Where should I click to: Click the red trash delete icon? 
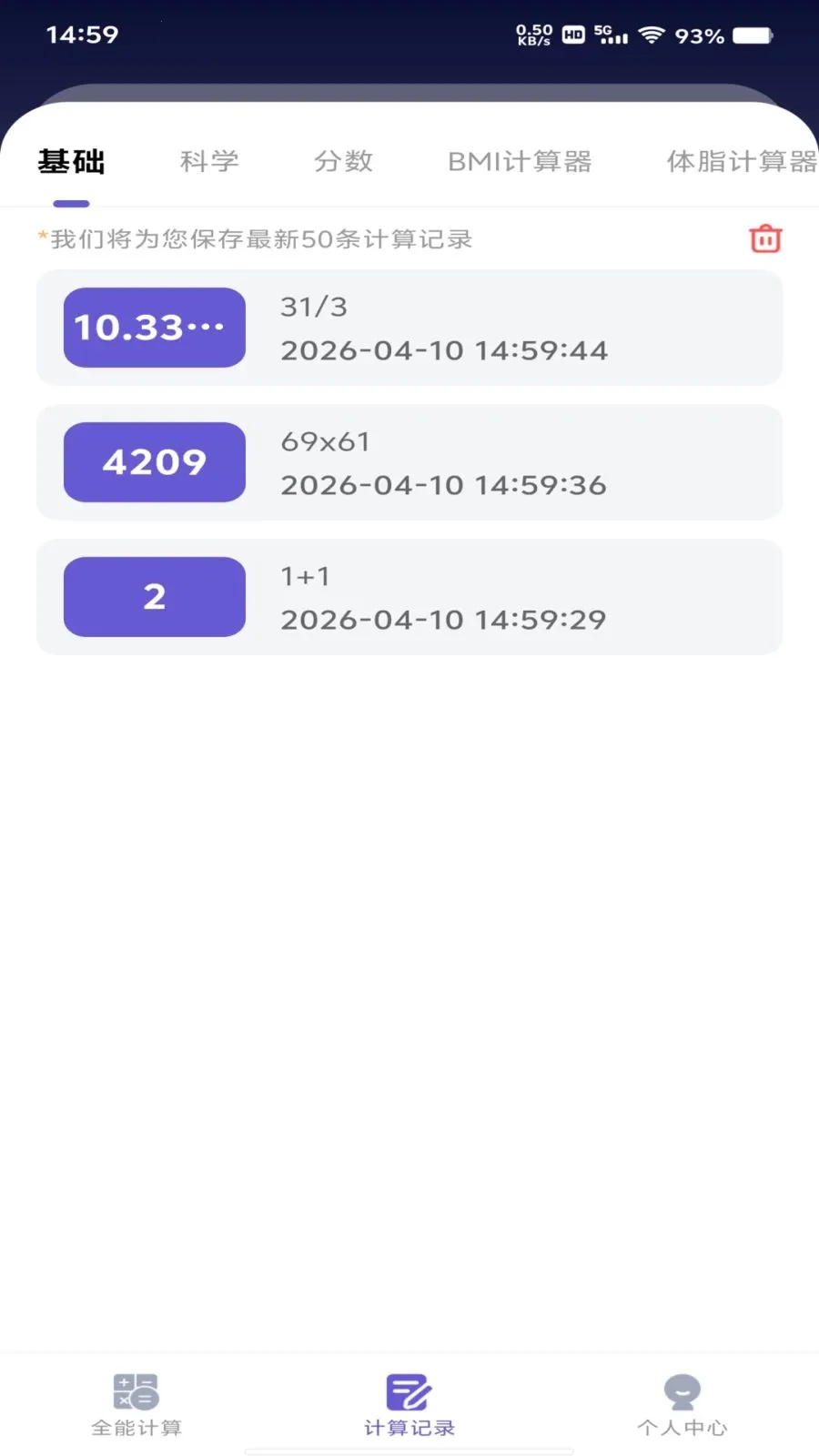click(x=764, y=238)
